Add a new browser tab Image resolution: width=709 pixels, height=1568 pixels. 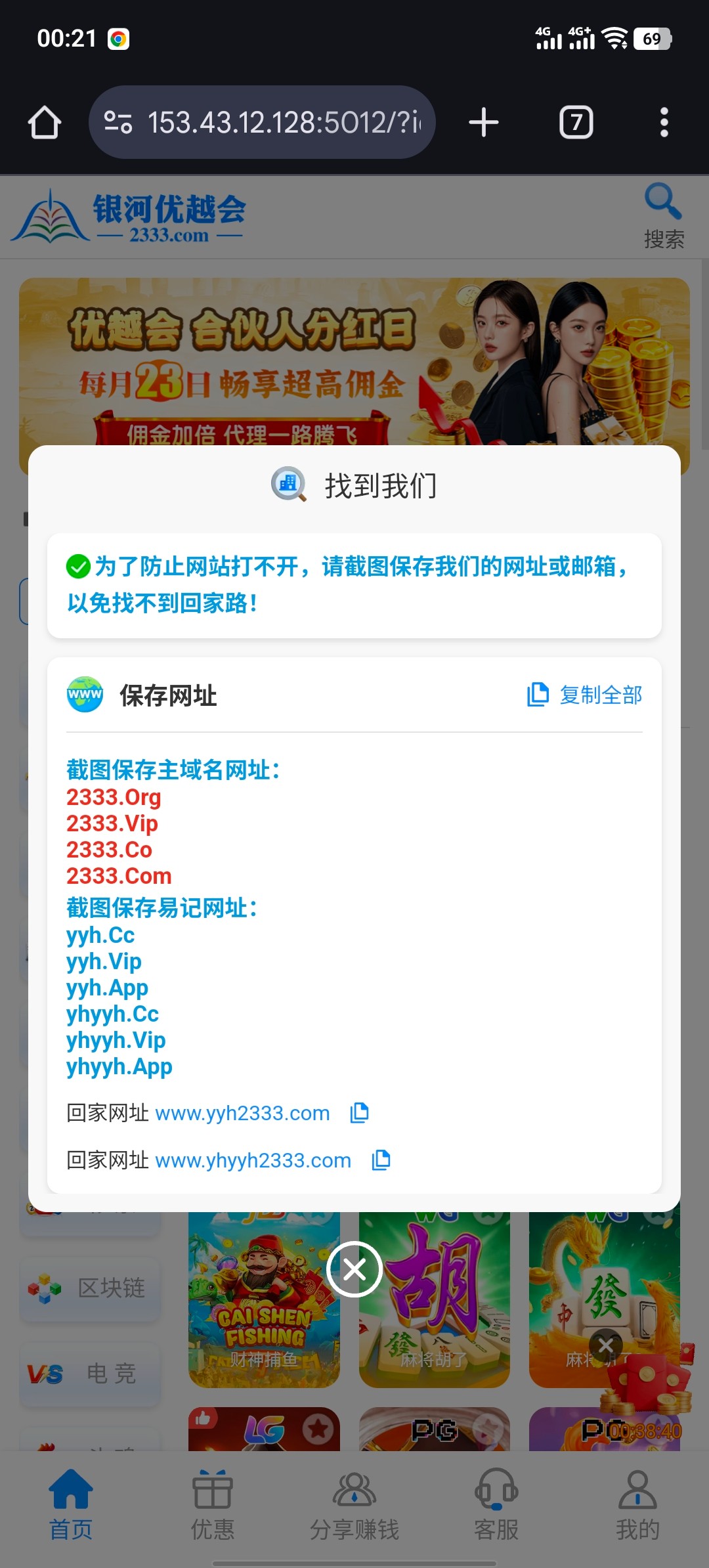click(x=484, y=122)
